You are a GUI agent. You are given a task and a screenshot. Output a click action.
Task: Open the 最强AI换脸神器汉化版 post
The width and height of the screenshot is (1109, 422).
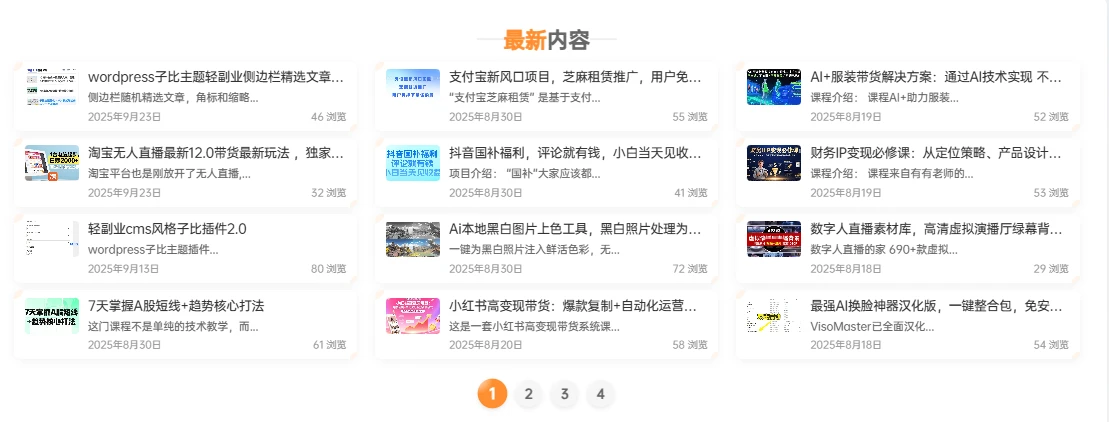936,305
